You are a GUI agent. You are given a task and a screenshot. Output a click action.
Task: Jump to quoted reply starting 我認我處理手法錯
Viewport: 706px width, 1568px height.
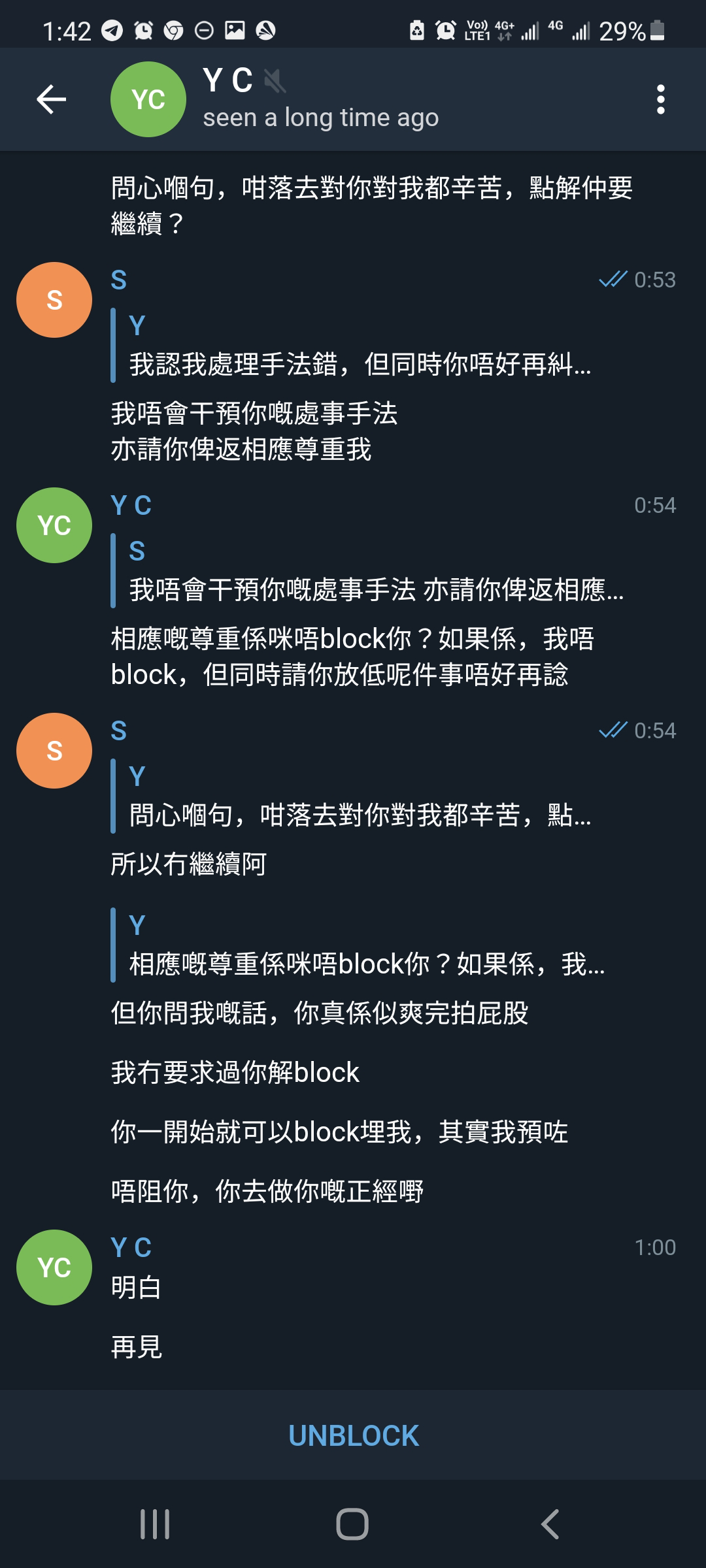click(353, 346)
